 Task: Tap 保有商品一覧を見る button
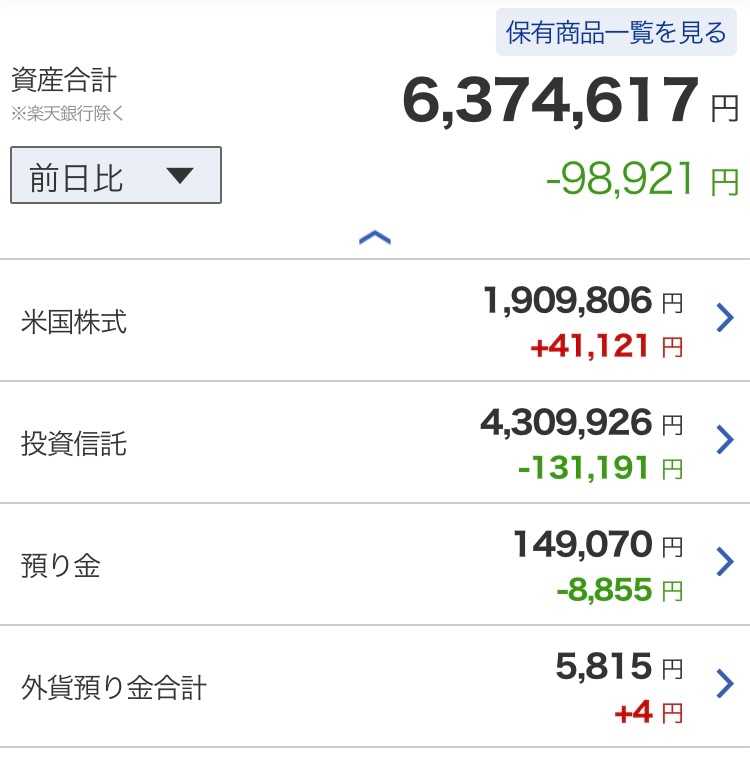point(616,32)
